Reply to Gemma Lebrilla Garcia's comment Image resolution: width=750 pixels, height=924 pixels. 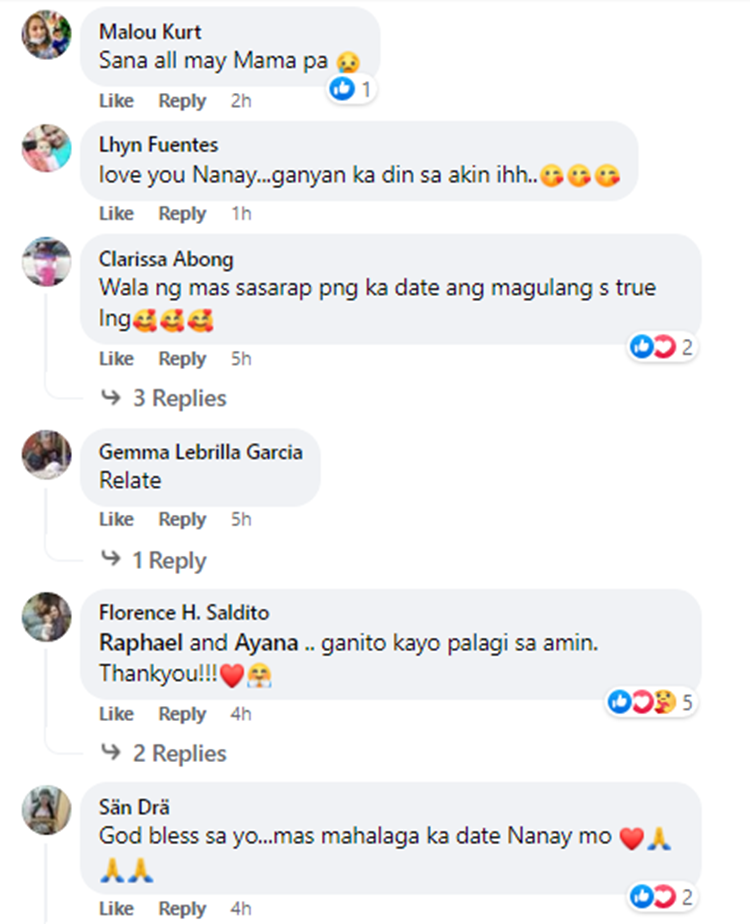pyautogui.click(x=182, y=519)
